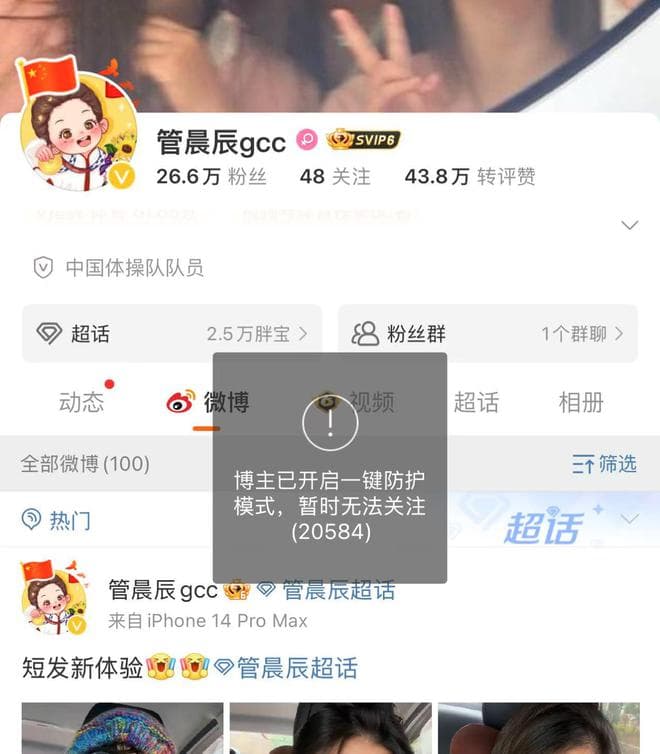Tap the SVIP6 membership badge
Screen dimensions: 660x754
(363, 140)
